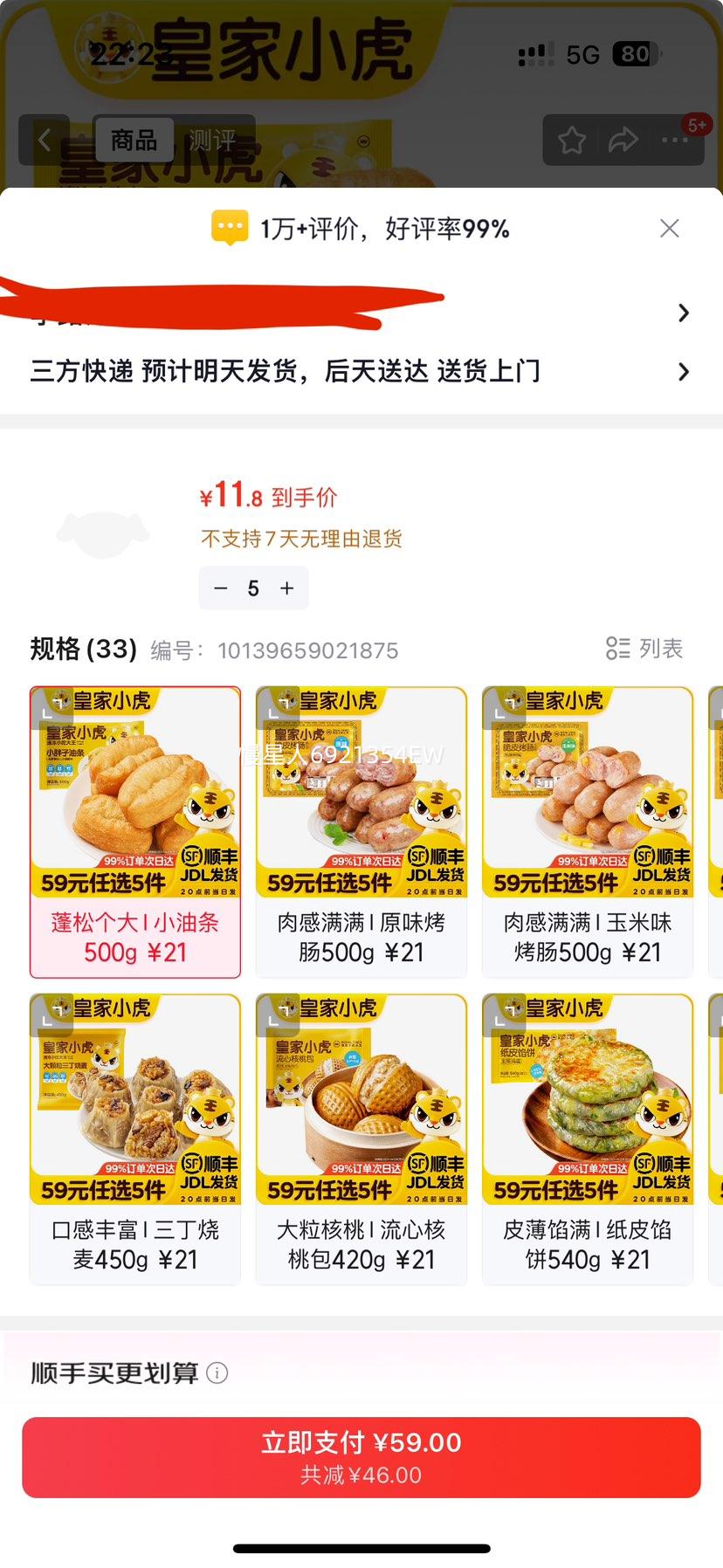Select 三丁烧麦 450g spec
Image resolution: width=723 pixels, height=1568 pixels.
(x=135, y=1139)
